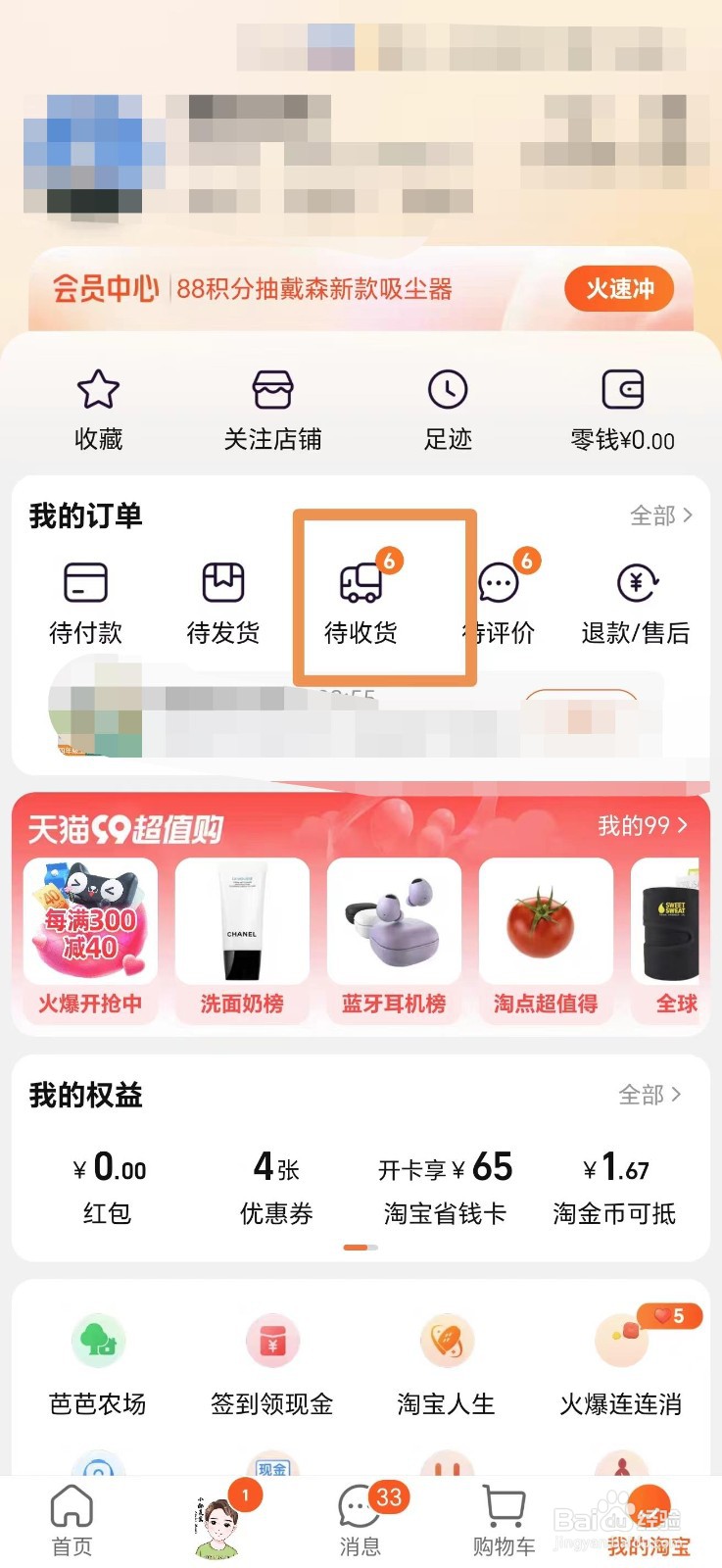This screenshot has height=1568, width=722.
Task: Open 待收货 delivery truck icon with badge 6
Action: pyautogui.click(x=361, y=598)
